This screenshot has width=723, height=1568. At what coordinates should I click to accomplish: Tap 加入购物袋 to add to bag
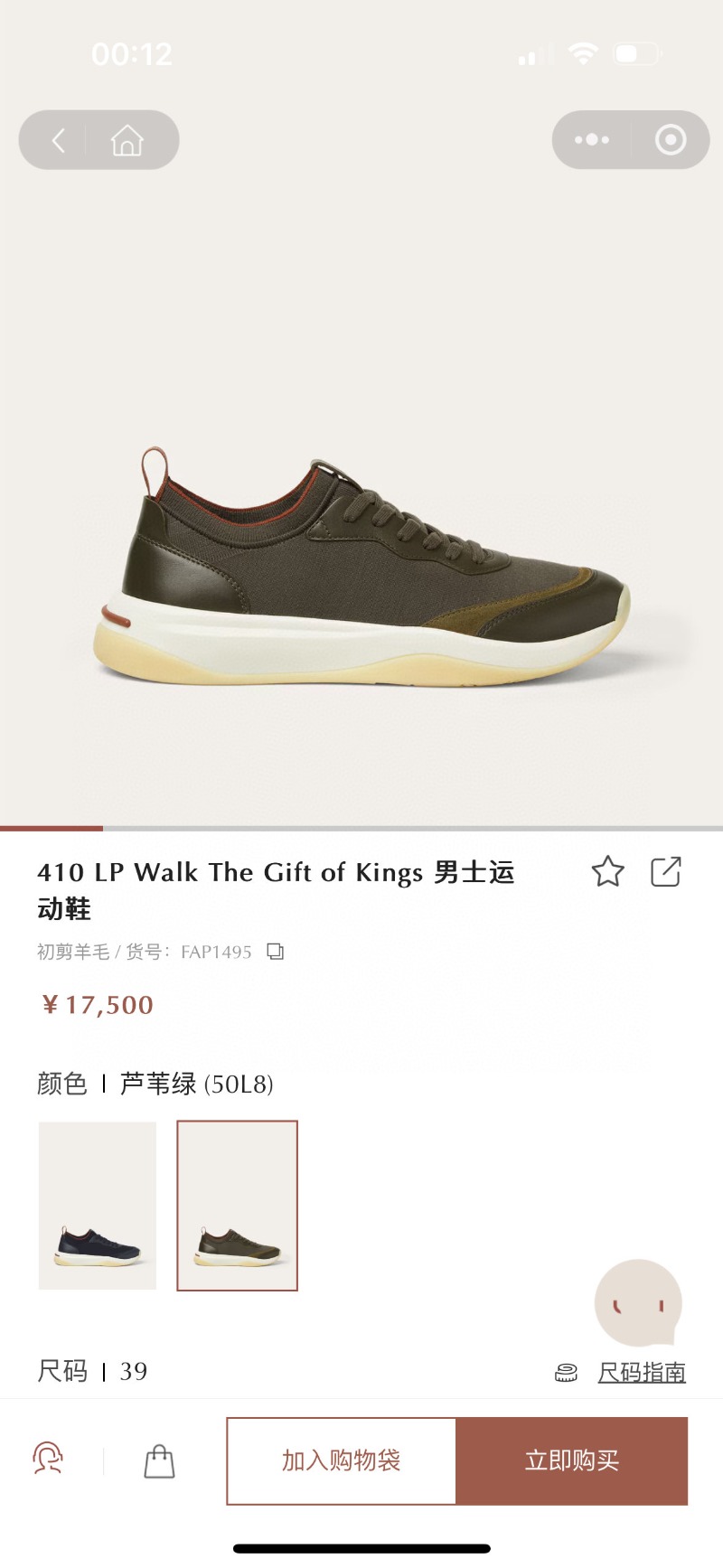pyautogui.click(x=341, y=1460)
